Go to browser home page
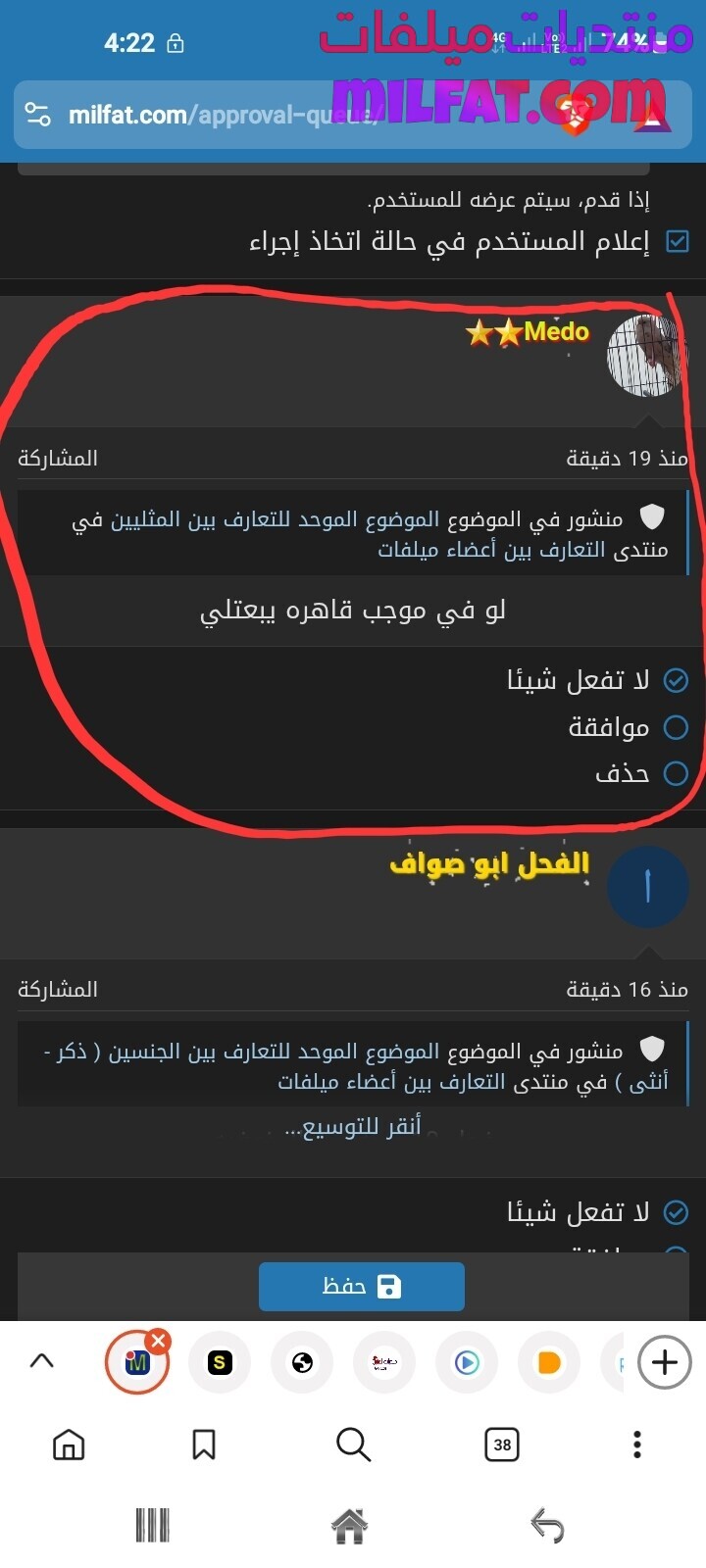Image resolution: width=706 pixels, height=1568 pixels. [69, 1445]
